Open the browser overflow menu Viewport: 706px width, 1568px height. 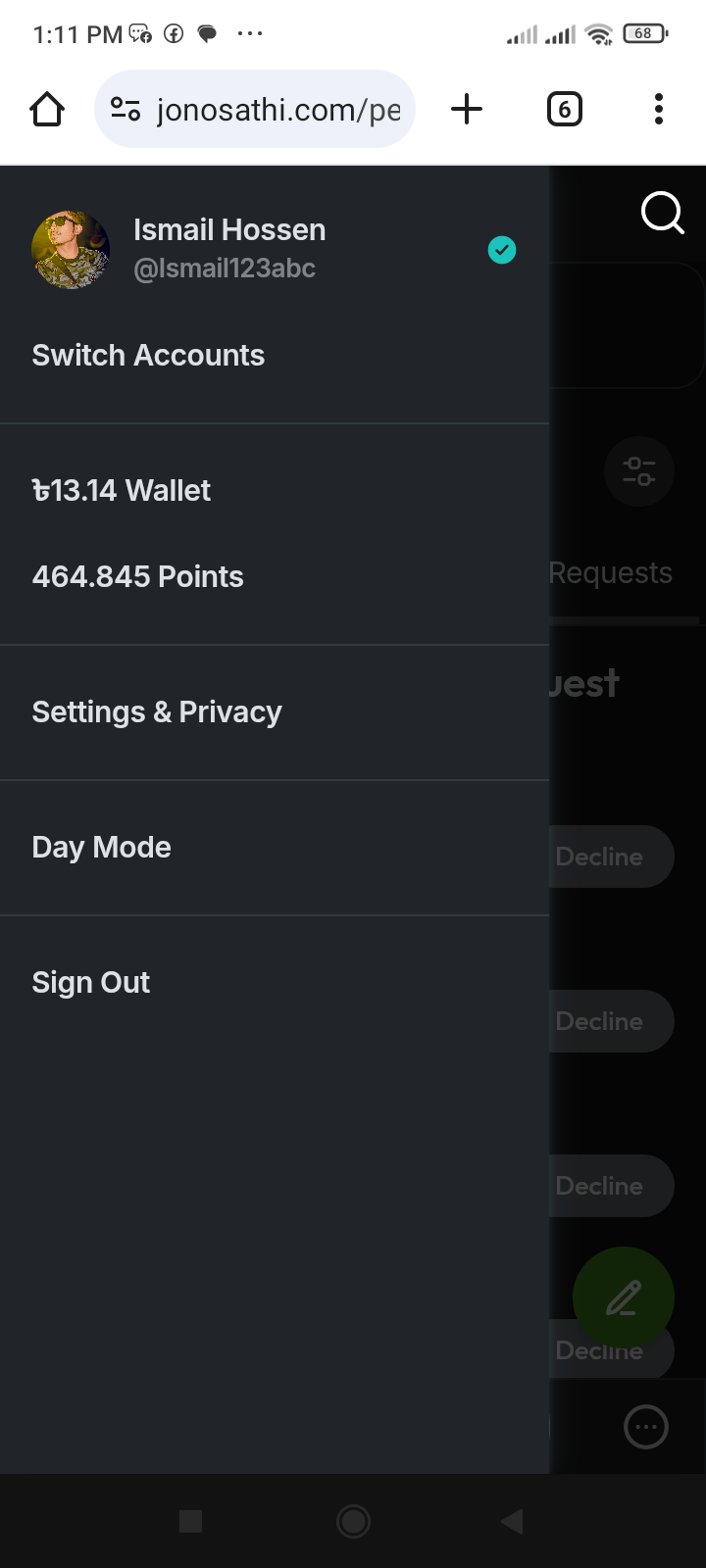659,109
